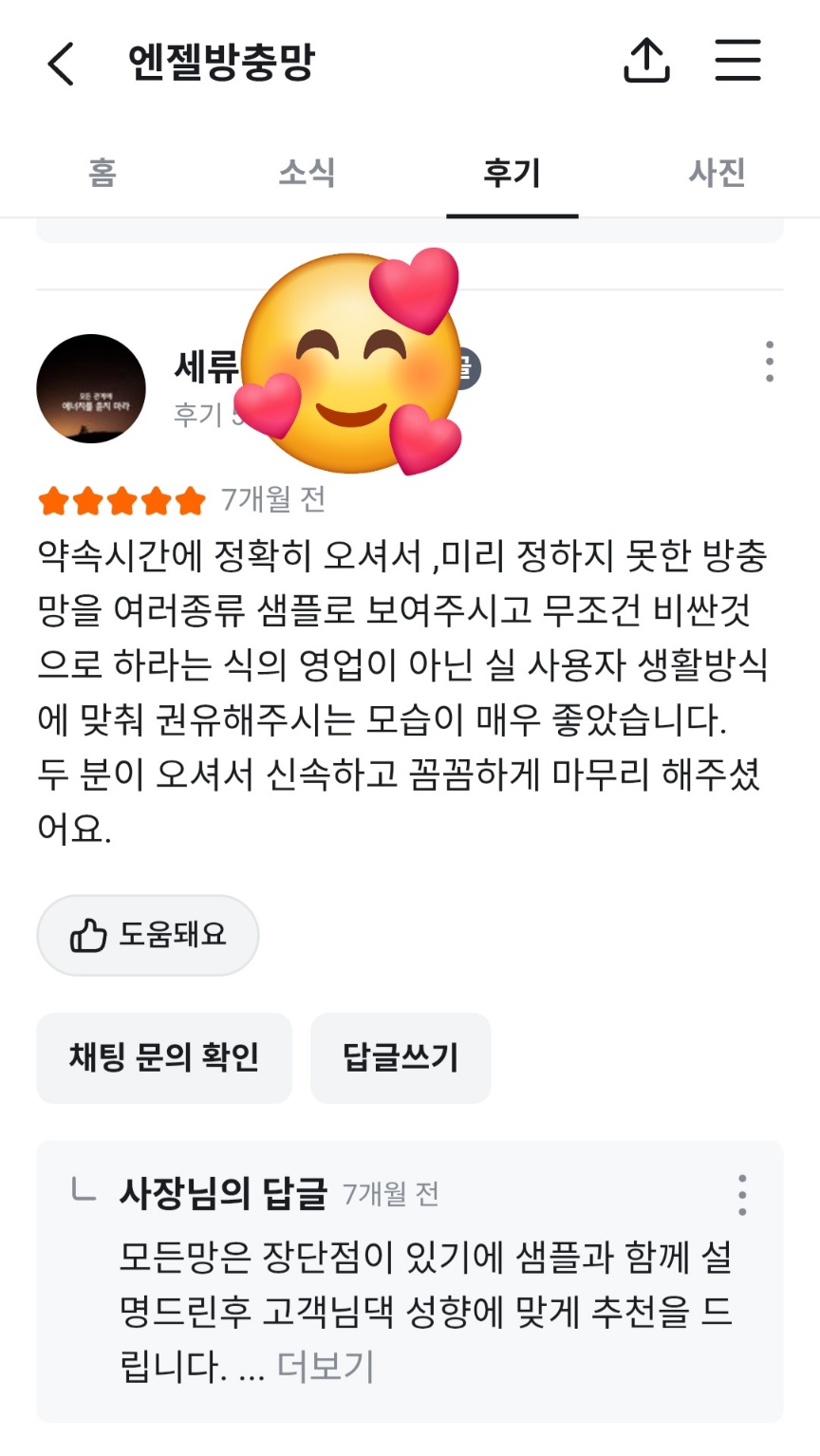Switch to the 홈 tab

102,173
